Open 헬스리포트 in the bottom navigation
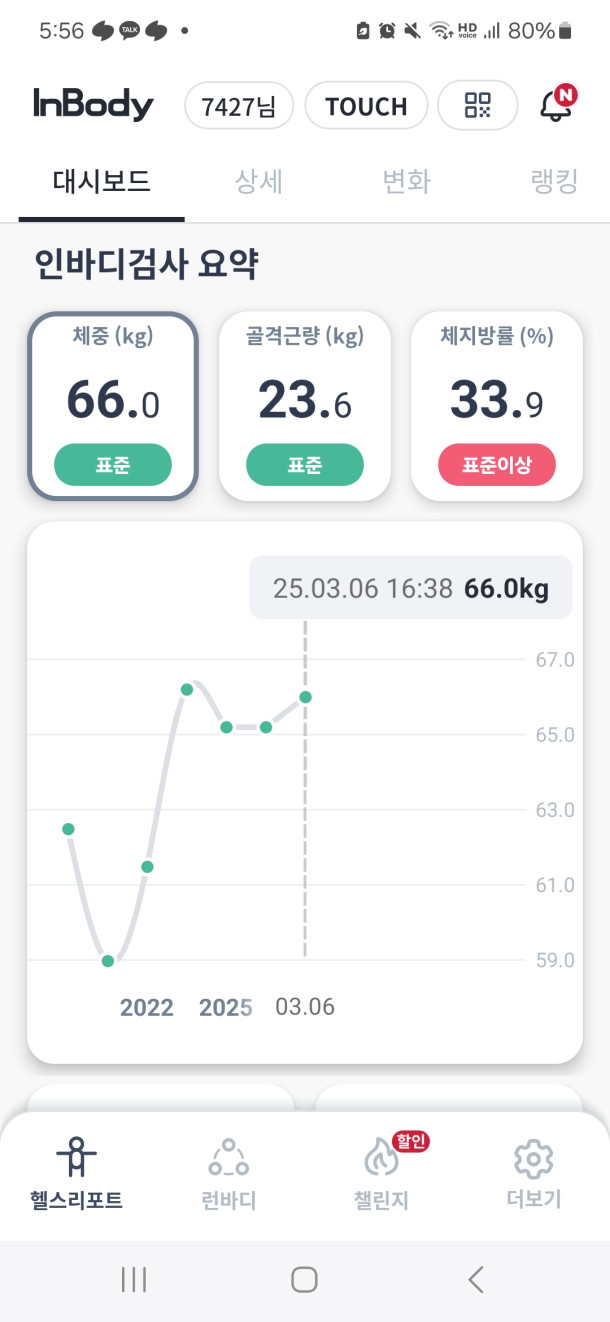The width and height of the screenshot is (610, 1322). click(76, 1174)
